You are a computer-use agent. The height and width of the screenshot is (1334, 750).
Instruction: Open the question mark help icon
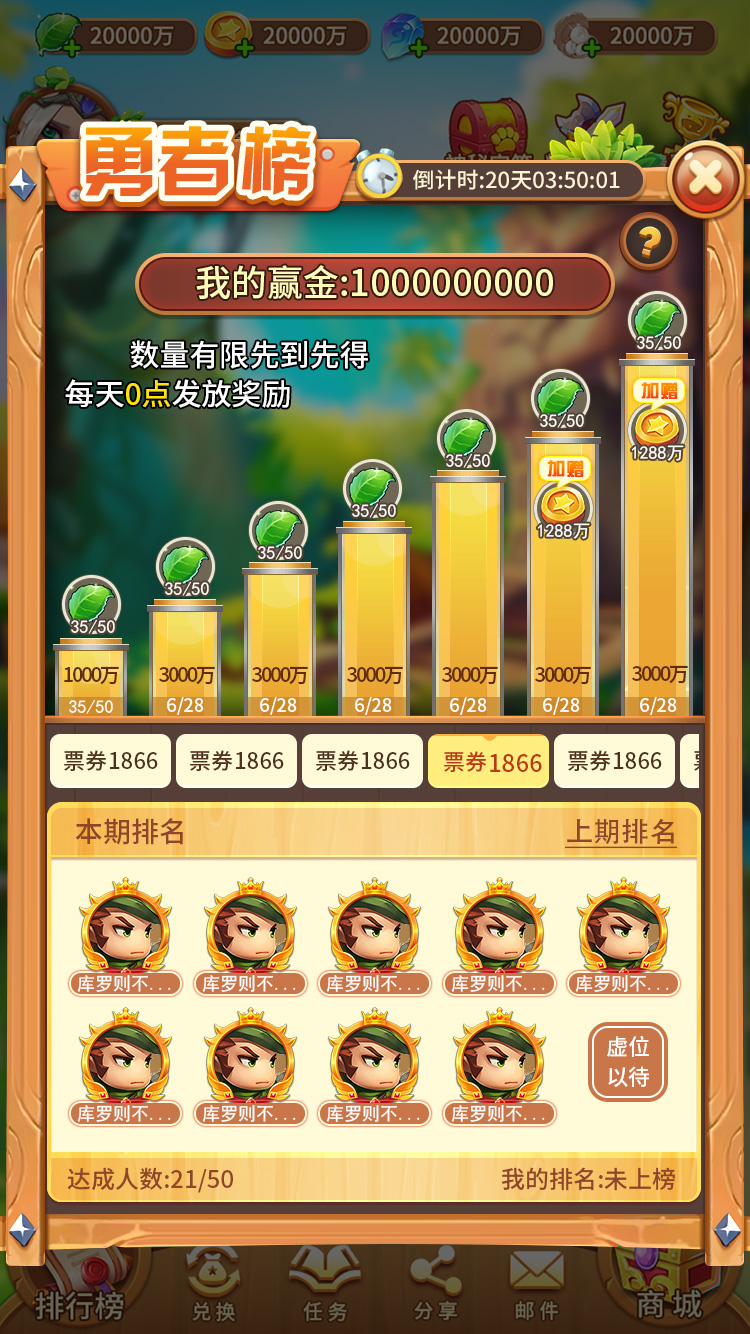tap(648, 241)
